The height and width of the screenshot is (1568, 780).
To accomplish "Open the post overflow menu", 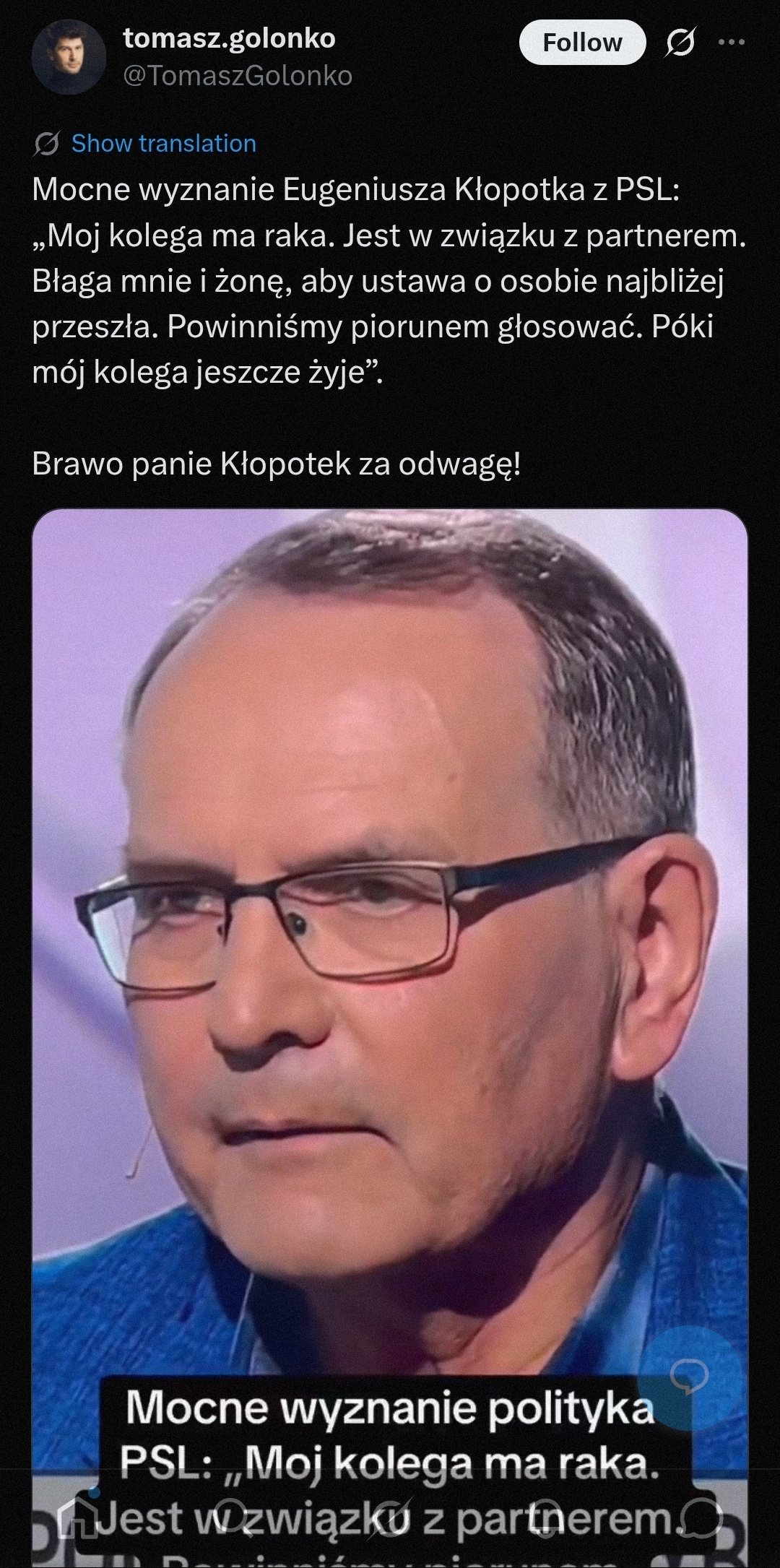I will pos(731,42).
